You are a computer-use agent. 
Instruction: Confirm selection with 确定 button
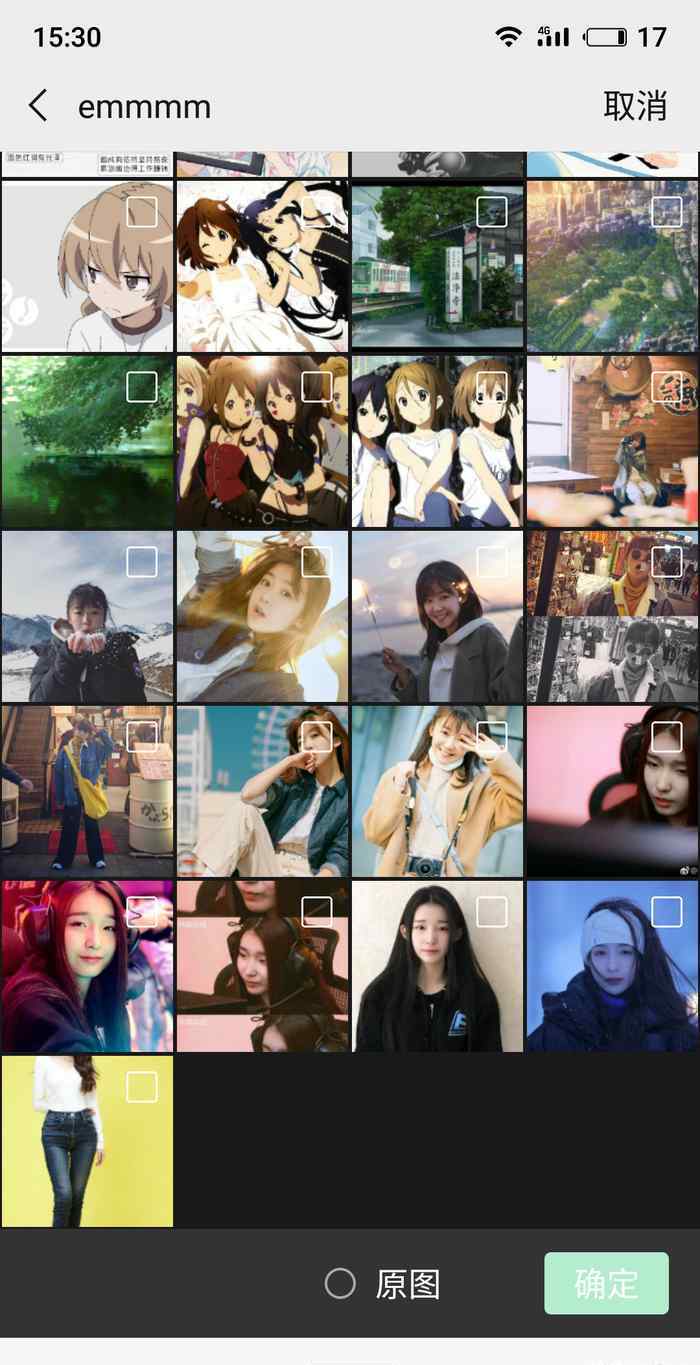[606, 1283]
